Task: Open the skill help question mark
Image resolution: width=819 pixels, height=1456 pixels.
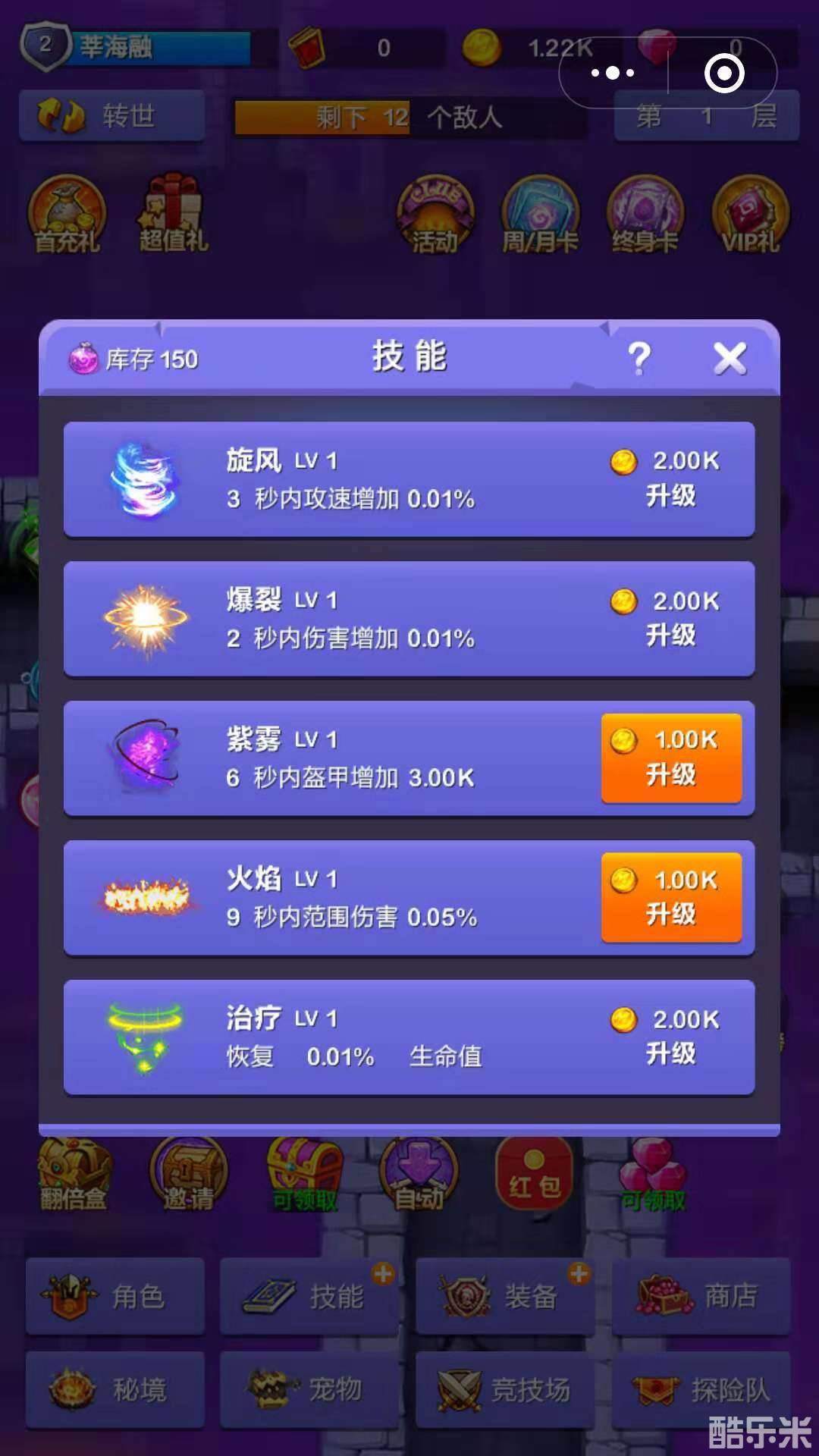Action: point(641,356)
